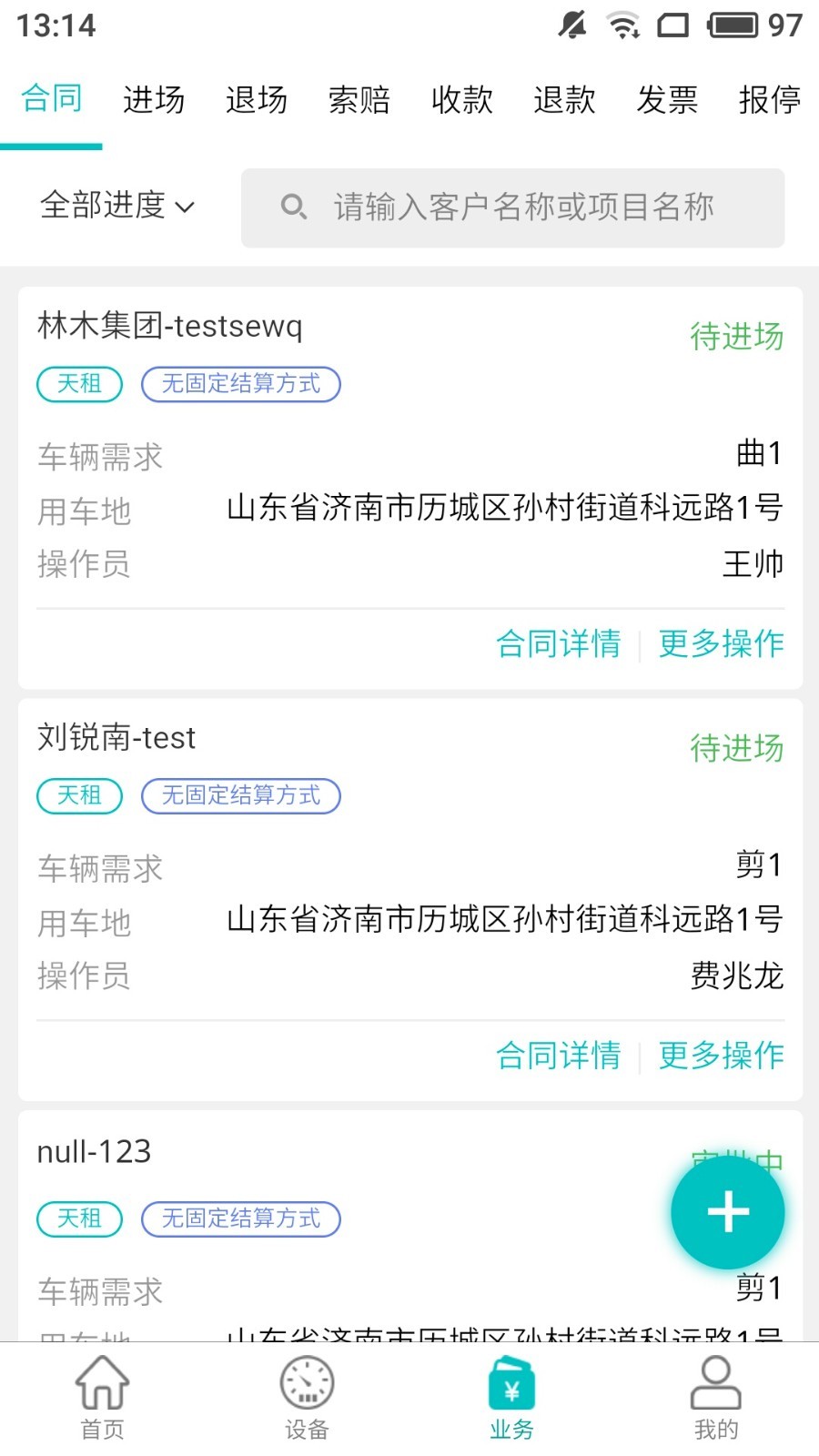
Task: Open 更多操作 for 林木集团-testsewq
Action: (721, 643)
